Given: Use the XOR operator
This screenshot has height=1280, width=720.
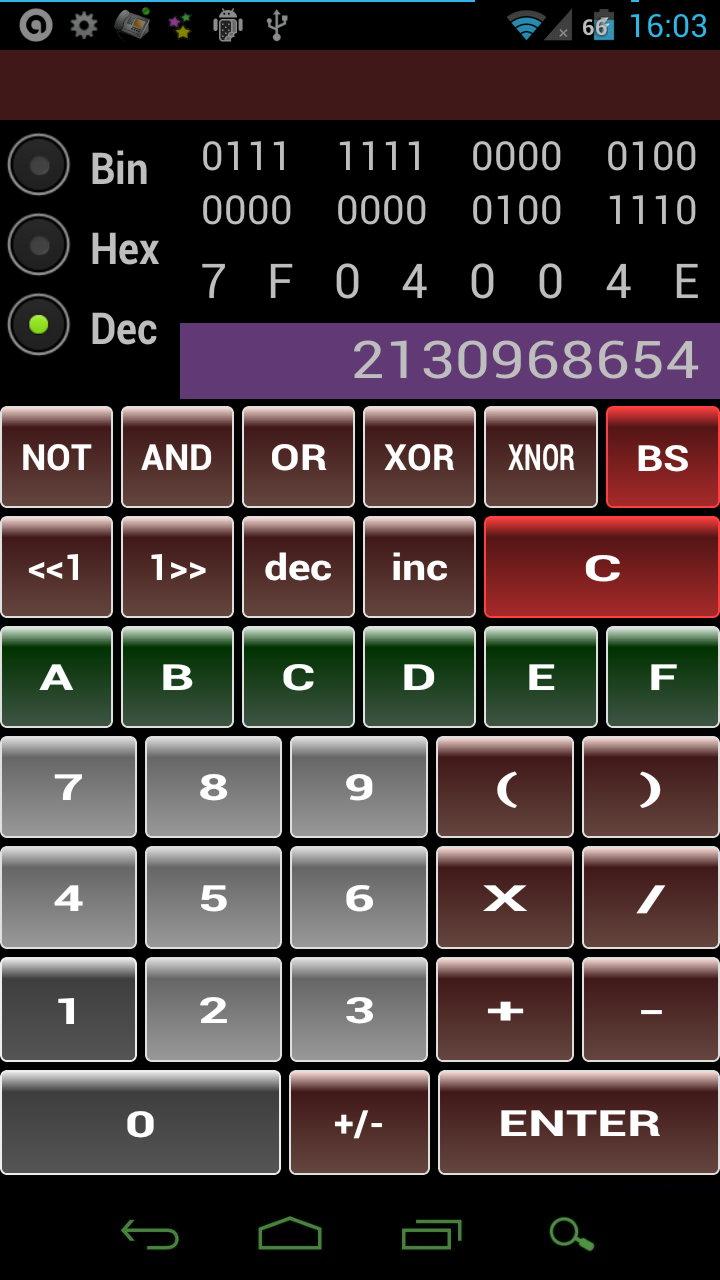Looking at the screenshot, I should pos(419,457).
